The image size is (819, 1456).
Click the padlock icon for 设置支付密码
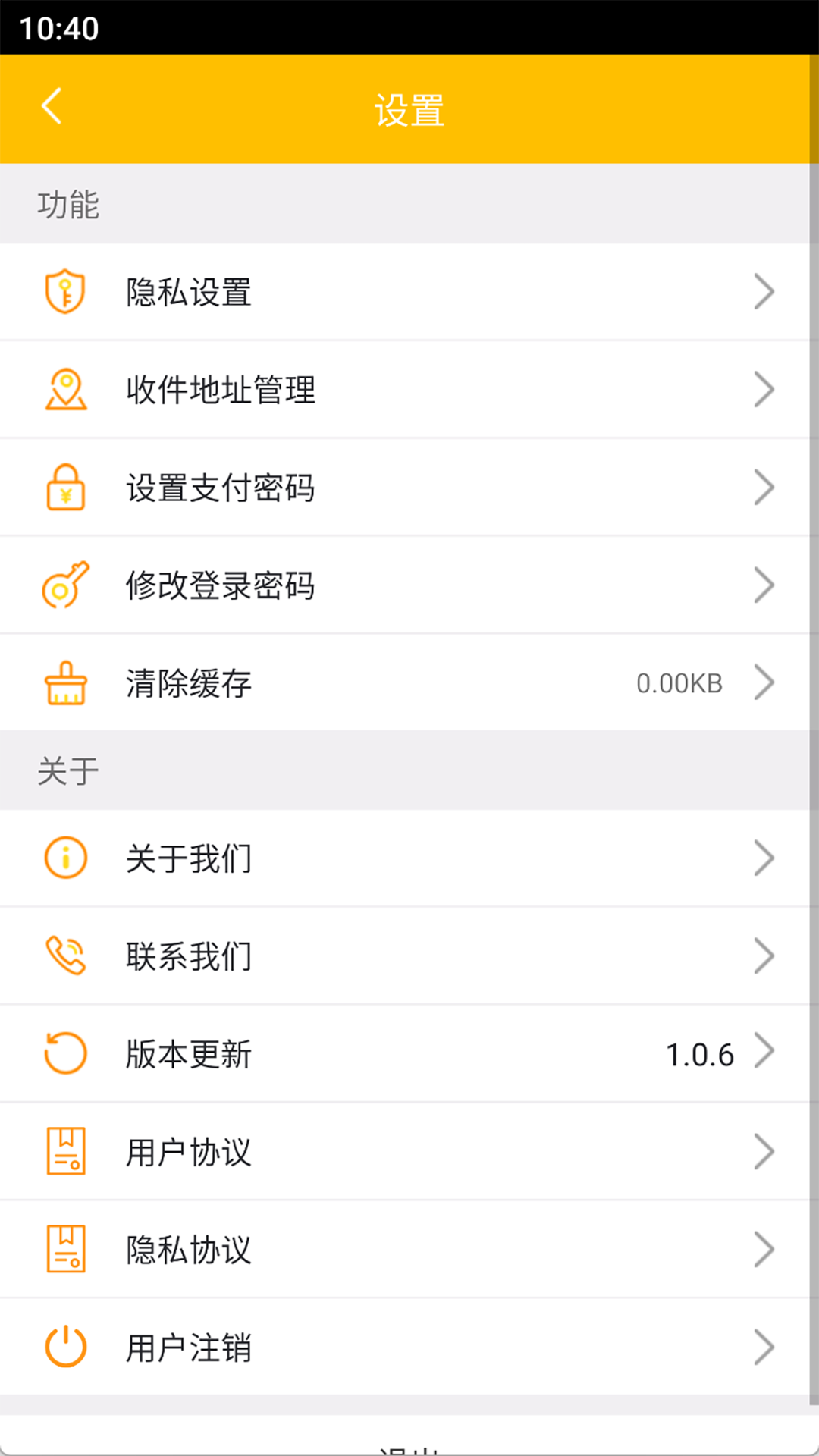[65, 487]
